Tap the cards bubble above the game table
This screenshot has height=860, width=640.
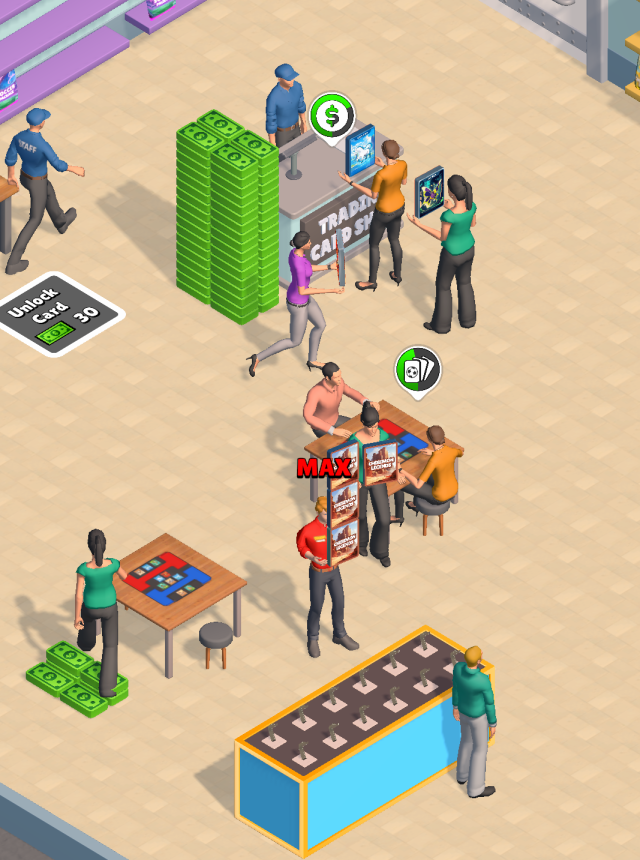click(x=417, y=370)
